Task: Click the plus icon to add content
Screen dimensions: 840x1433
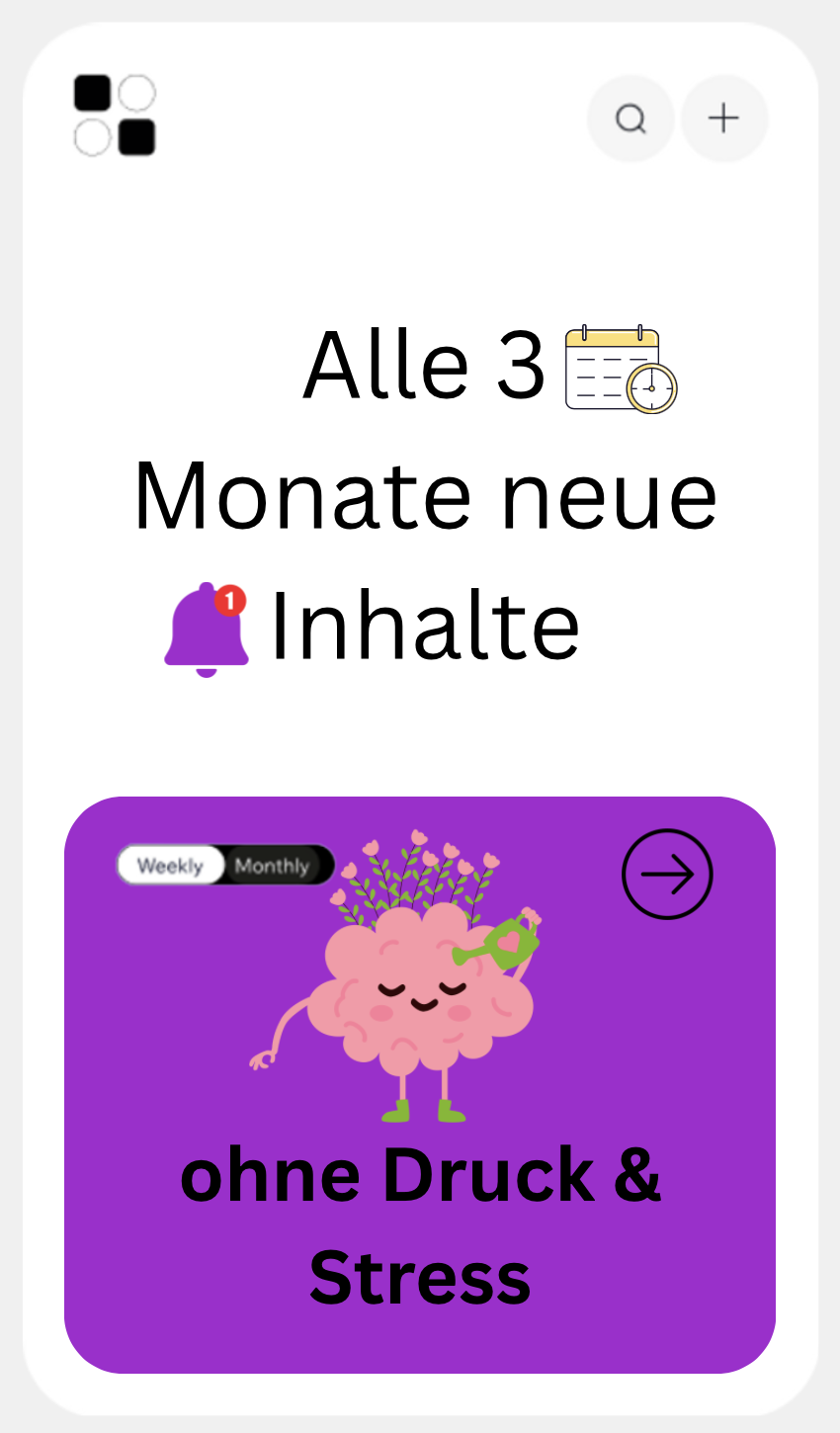Action: click(x=722, y=118)
